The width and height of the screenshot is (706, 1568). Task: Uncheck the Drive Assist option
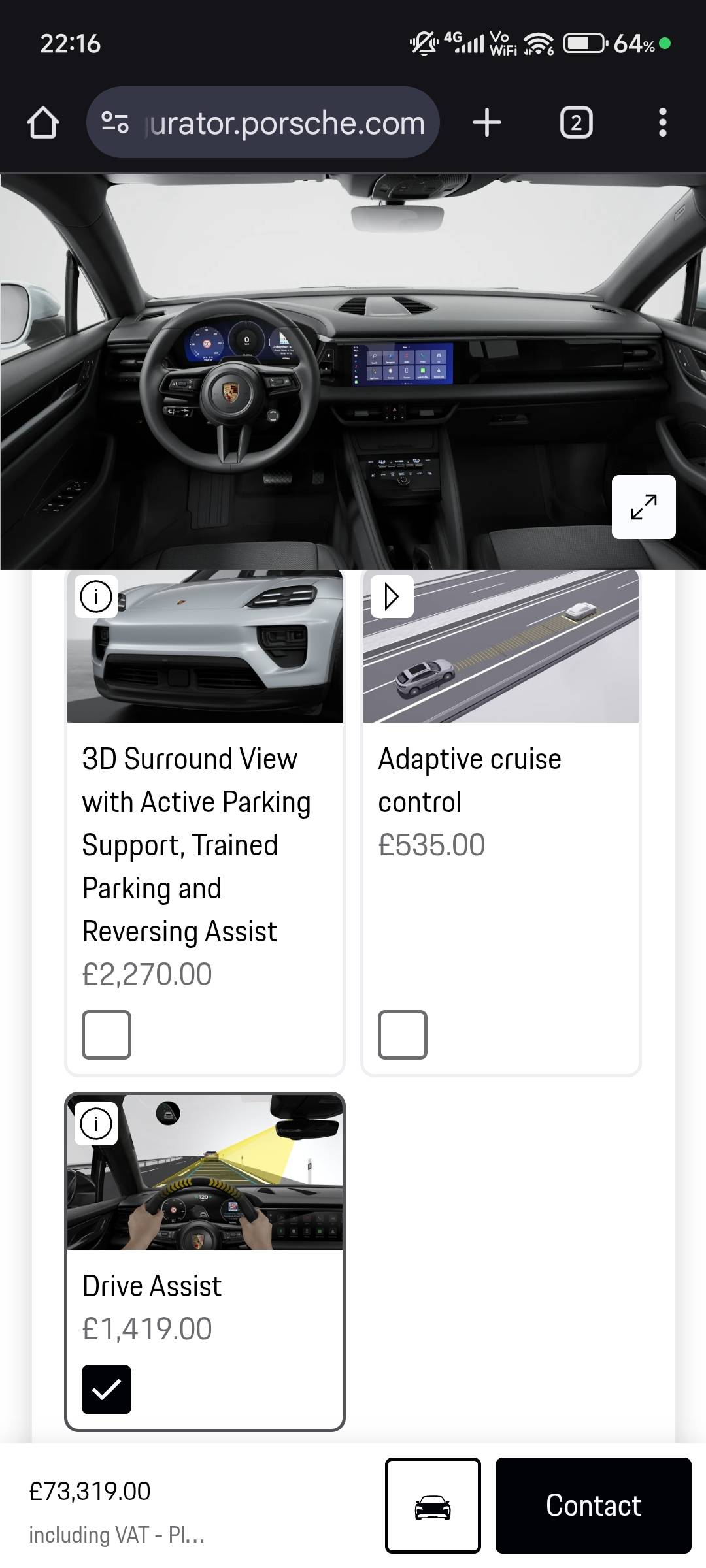[107, 1389]
